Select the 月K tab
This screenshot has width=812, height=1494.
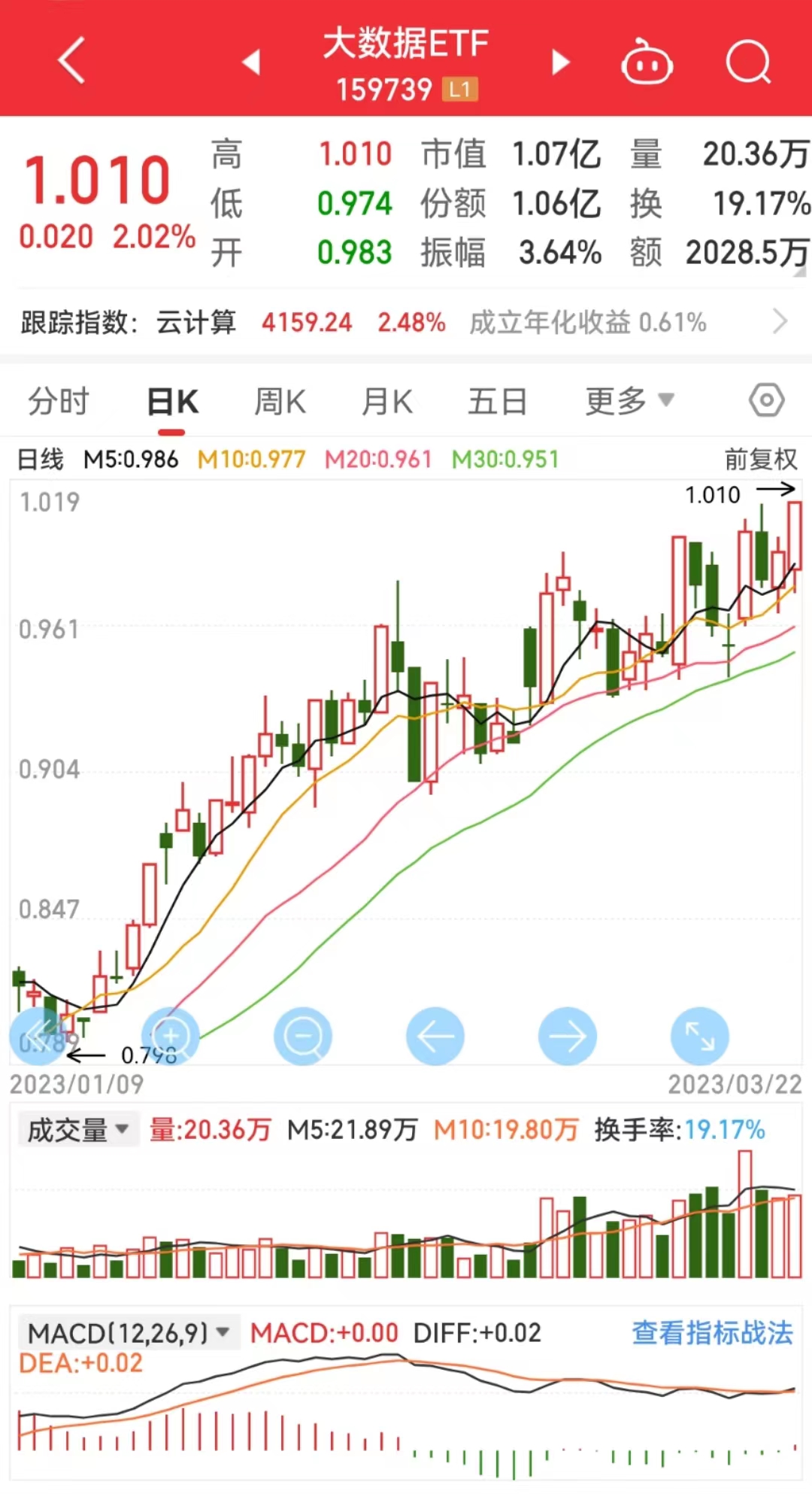(x=387, y=401)
